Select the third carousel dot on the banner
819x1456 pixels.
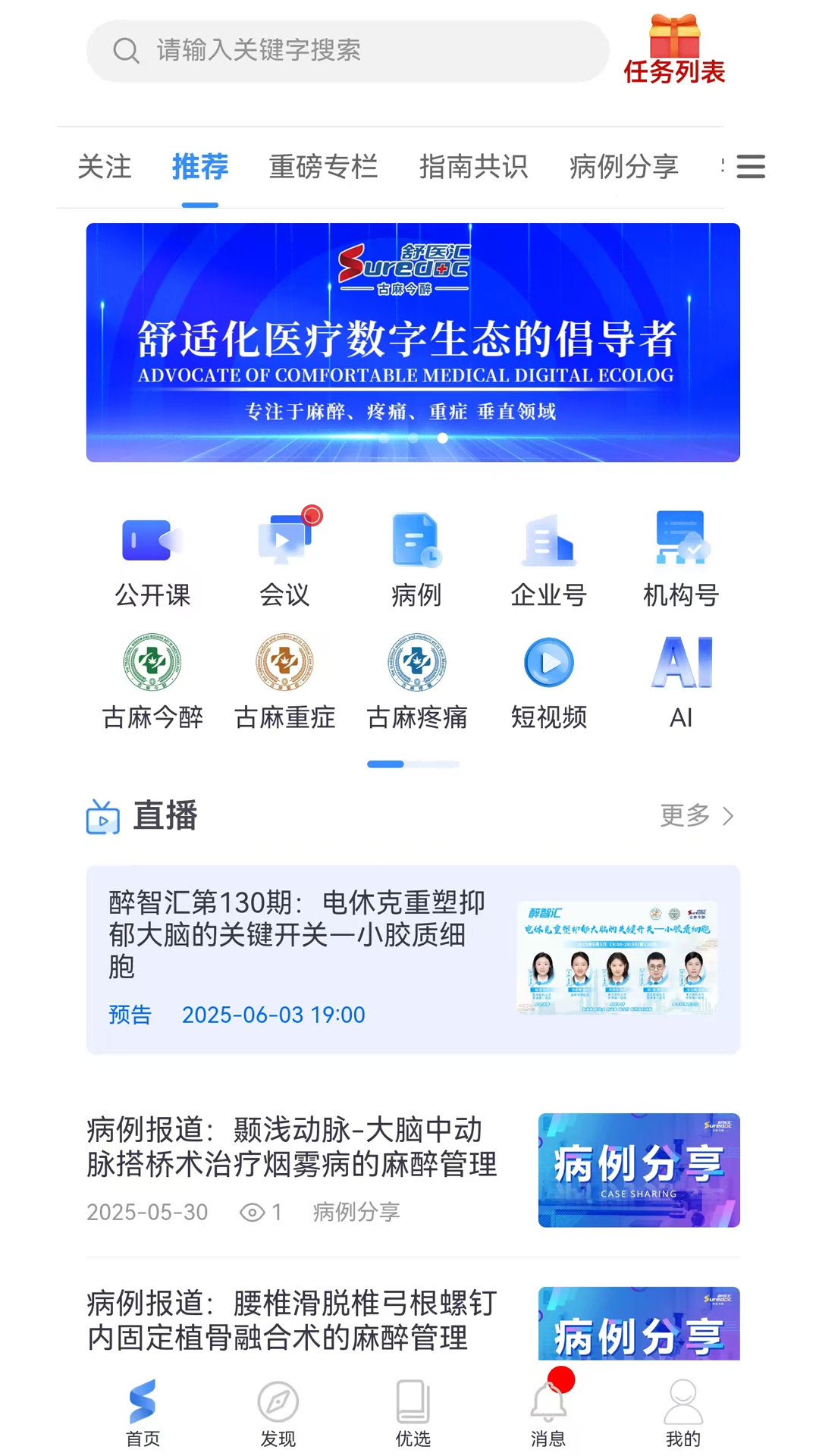click(x=444, y=438)
